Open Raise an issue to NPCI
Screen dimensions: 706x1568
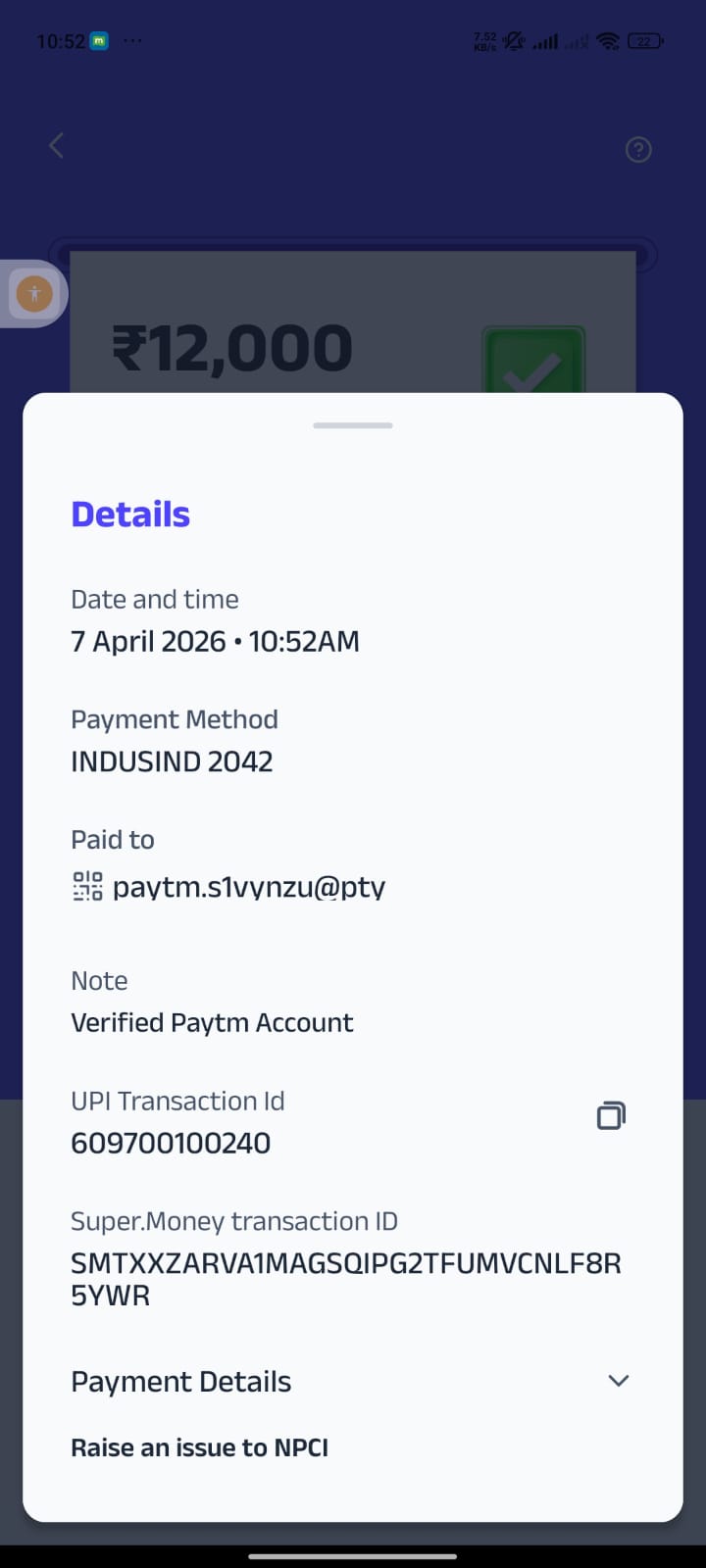(x=199, y=1447)
